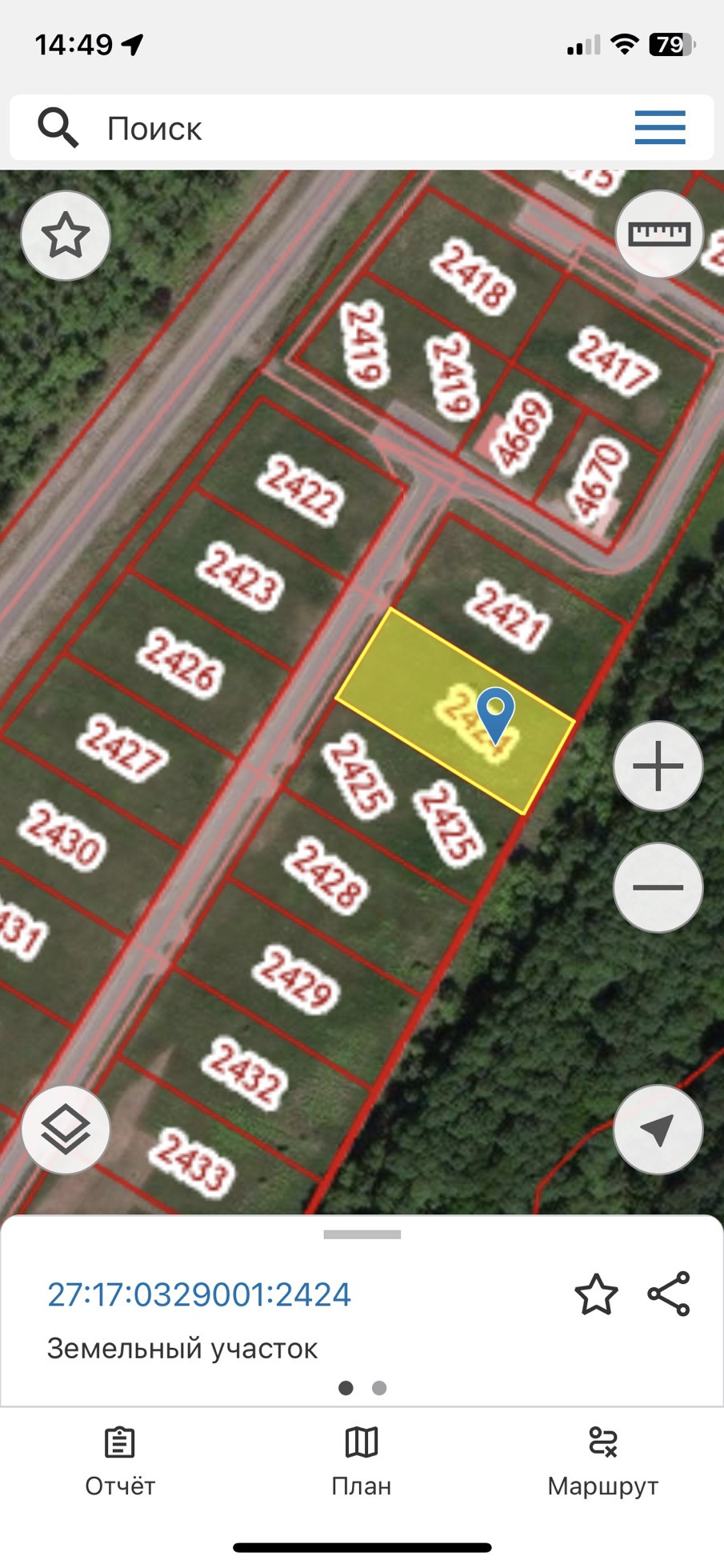Open the Маршрут tab
The width and height of the screenshot is (724, 1568).
point(602,1462)
